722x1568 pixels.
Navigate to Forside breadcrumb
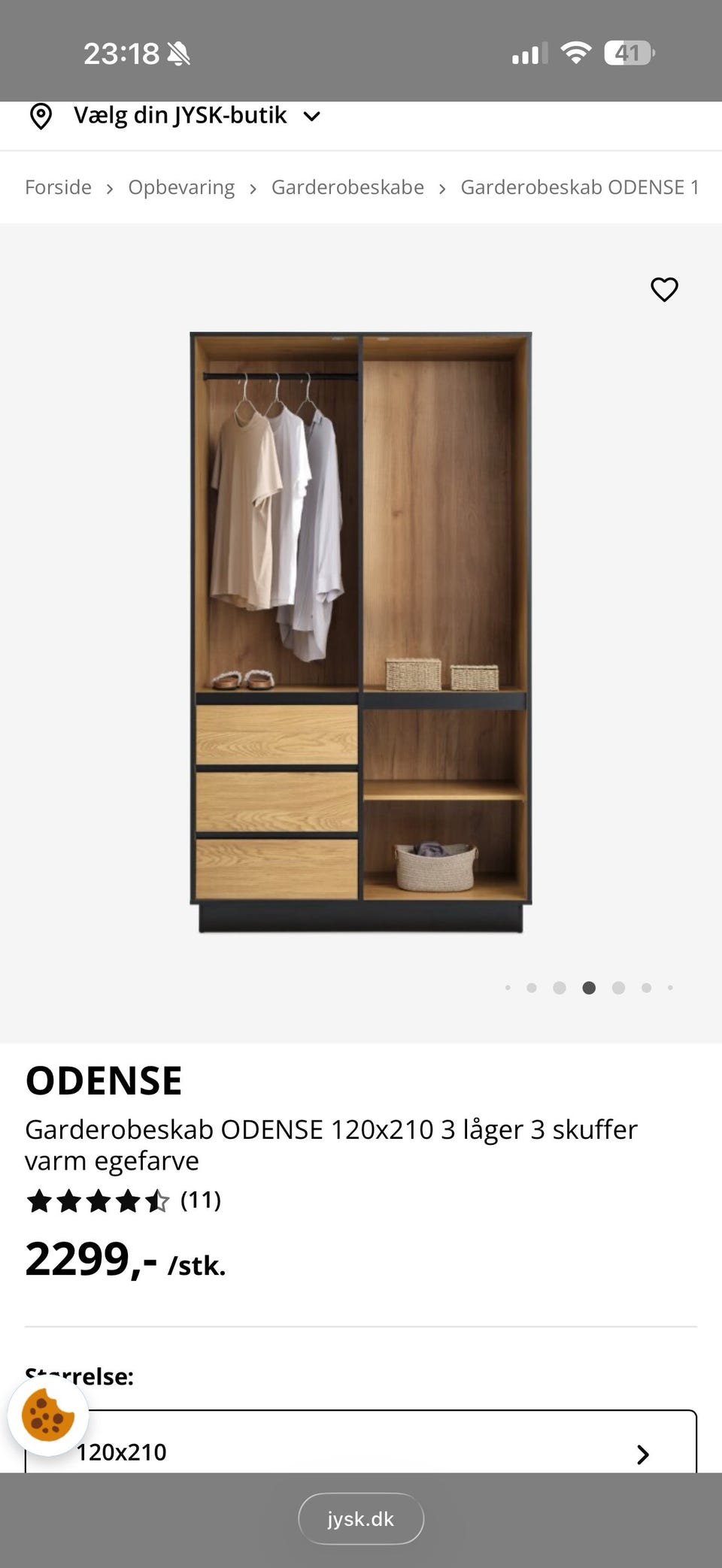pyautogui.click(x=58, y=187)
